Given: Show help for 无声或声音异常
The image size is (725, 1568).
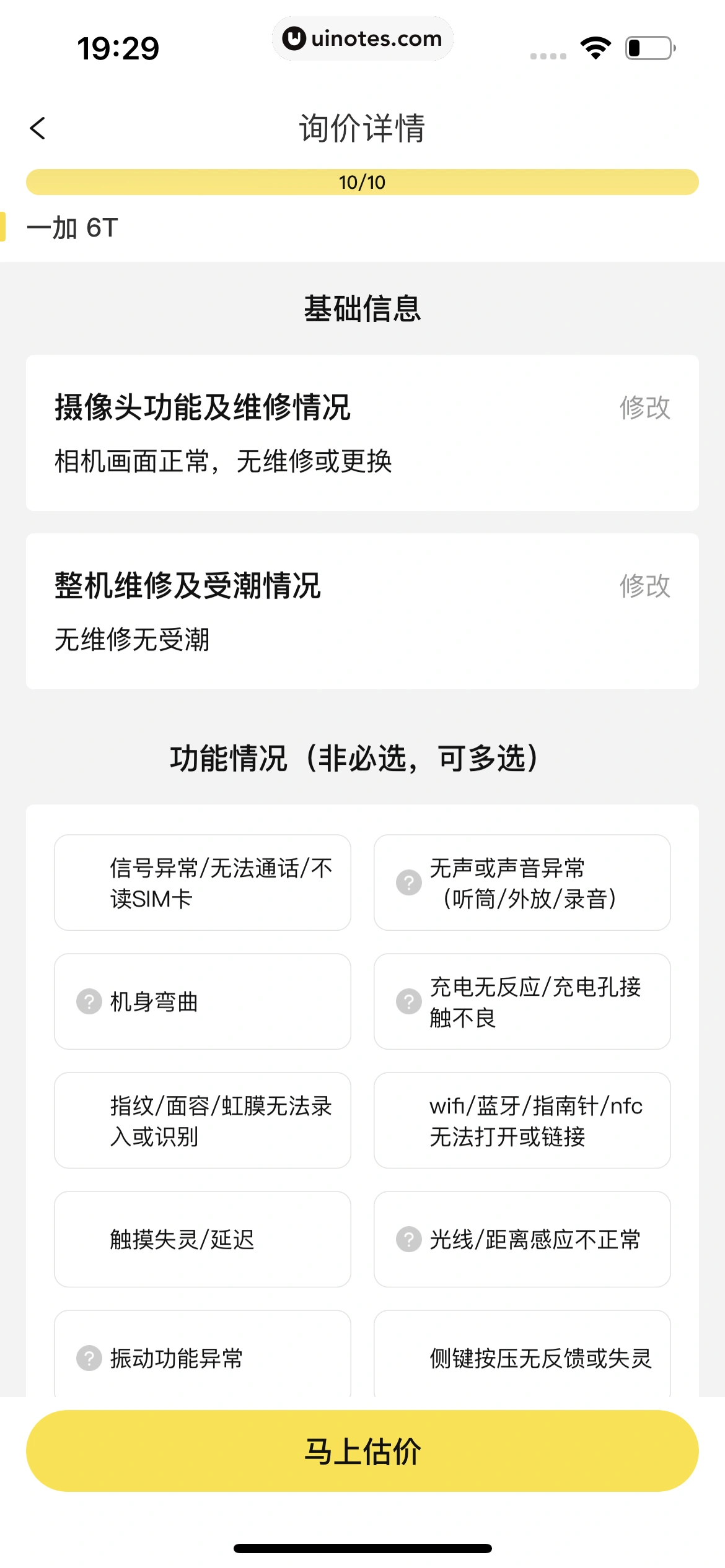Looking at the screenshot, I should click(409, 882).
